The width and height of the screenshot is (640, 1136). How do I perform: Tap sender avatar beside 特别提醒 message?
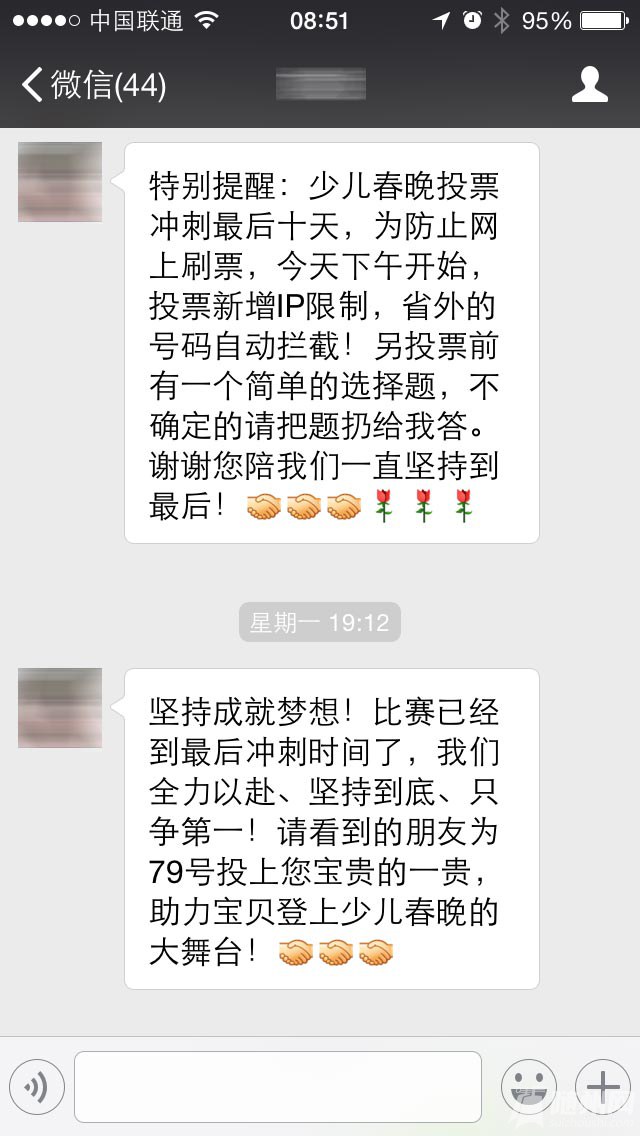point(60,182)
